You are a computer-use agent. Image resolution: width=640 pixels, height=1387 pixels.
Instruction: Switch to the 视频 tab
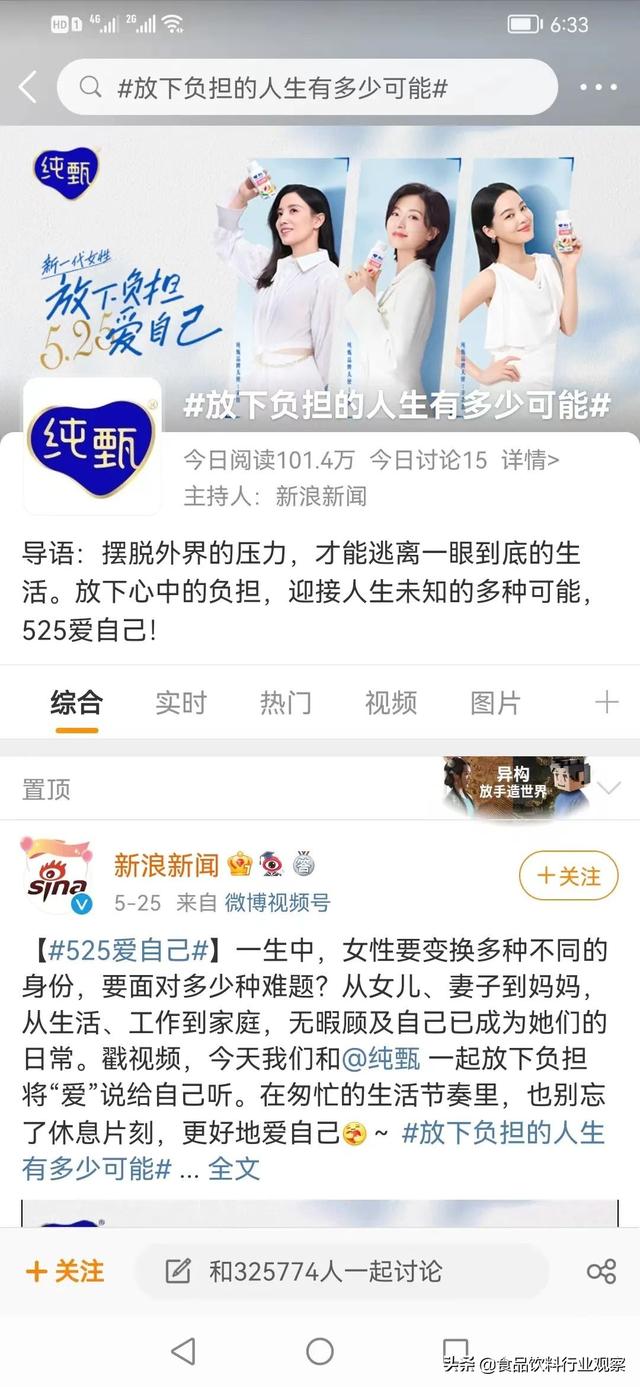(x=390, y=703)
